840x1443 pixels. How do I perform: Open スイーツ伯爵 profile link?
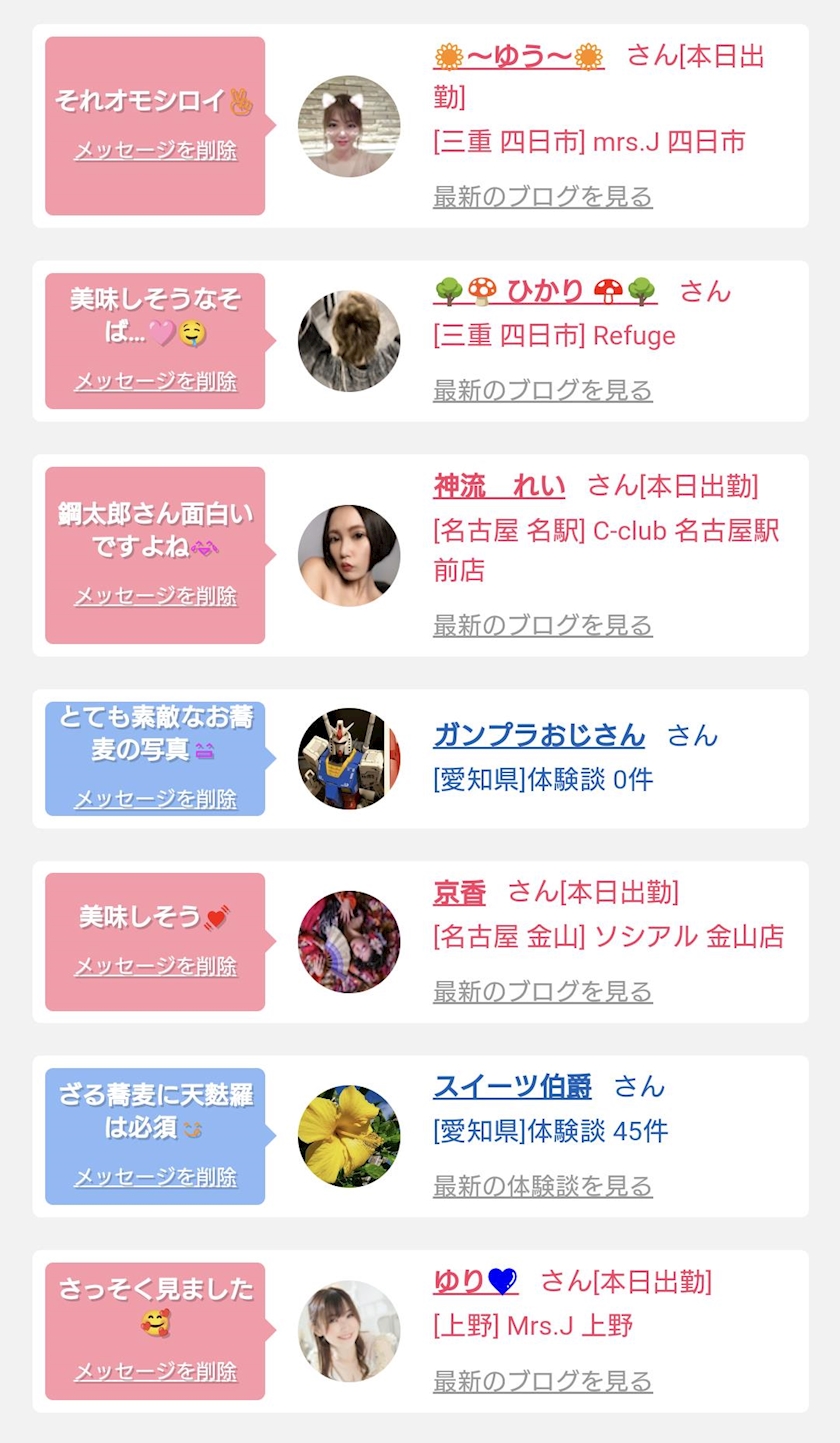coord(512,1086)
